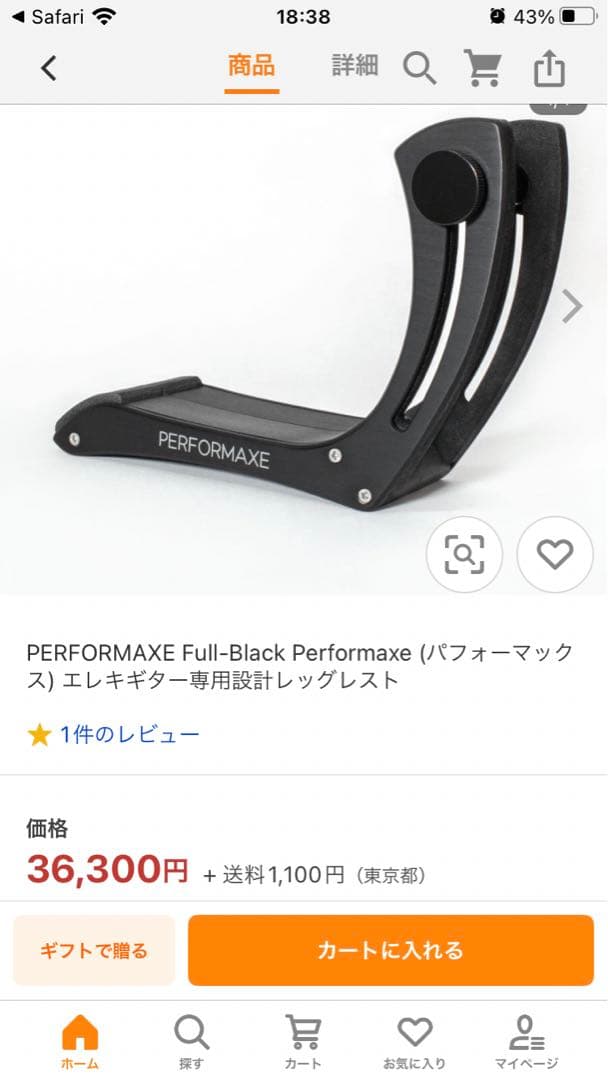Switch to the 詳細 tab
Screen dimensions: 608x1080
pos(355,67)
